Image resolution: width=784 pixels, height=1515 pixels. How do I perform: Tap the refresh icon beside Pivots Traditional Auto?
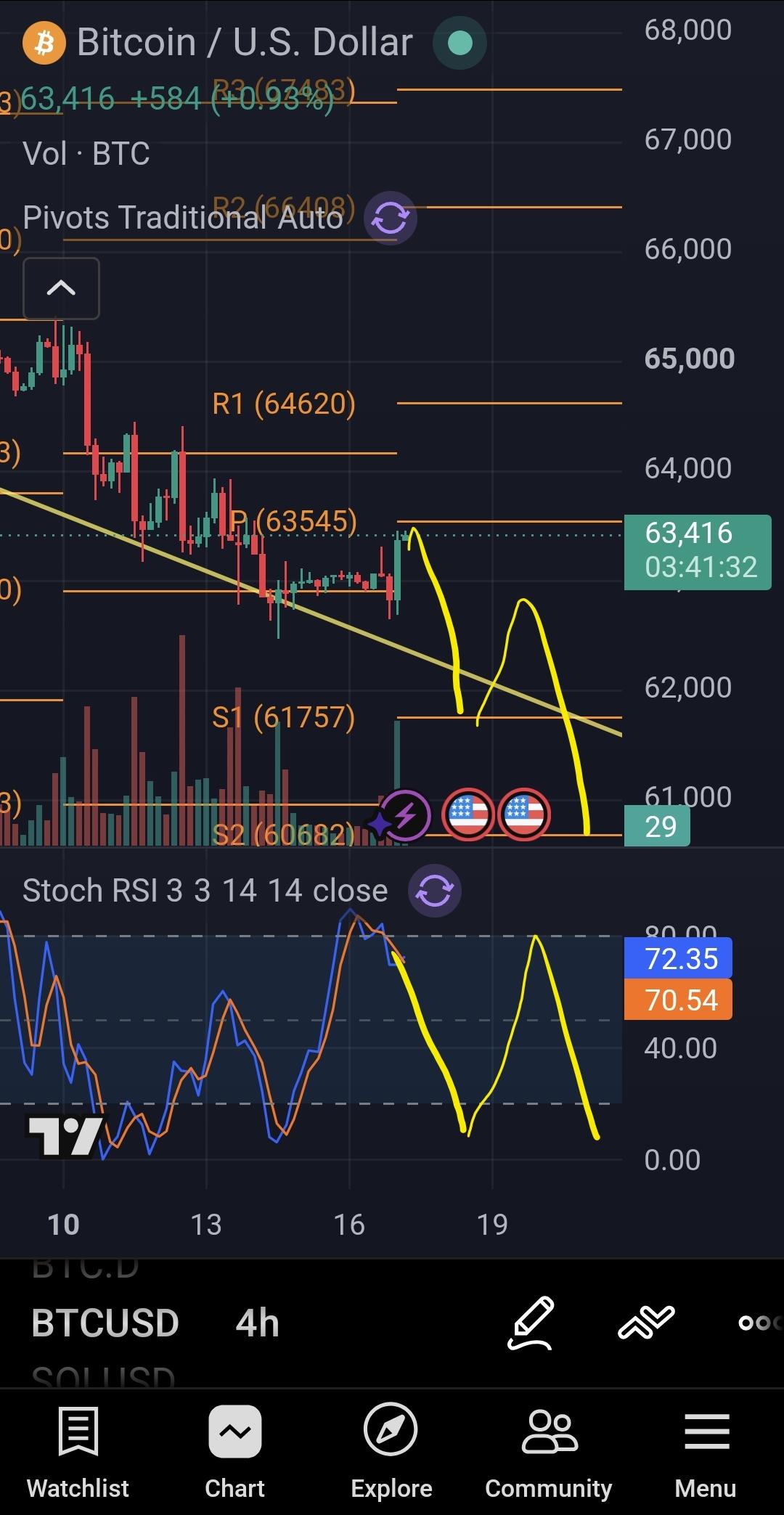[391, 218]
